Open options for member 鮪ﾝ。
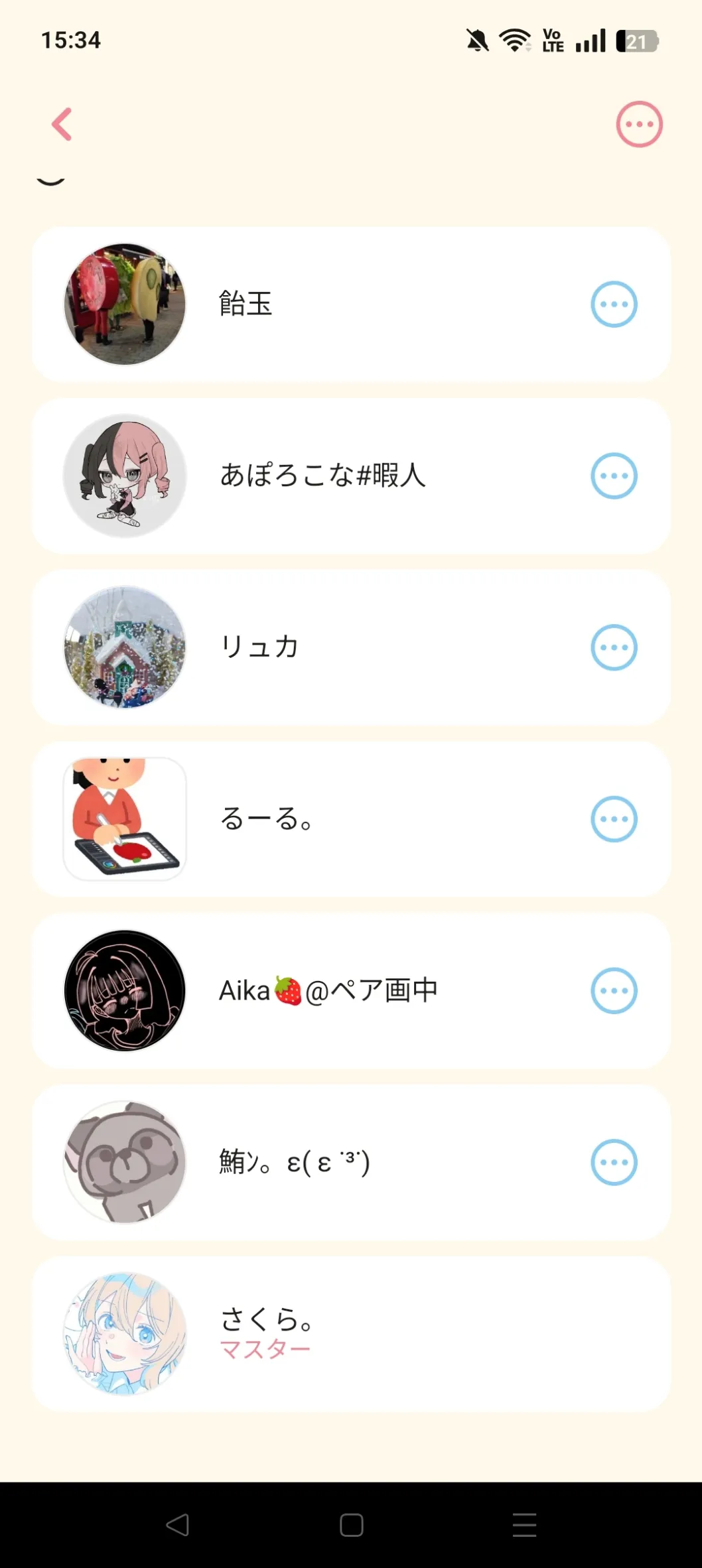 click(x=614, y=1162)
